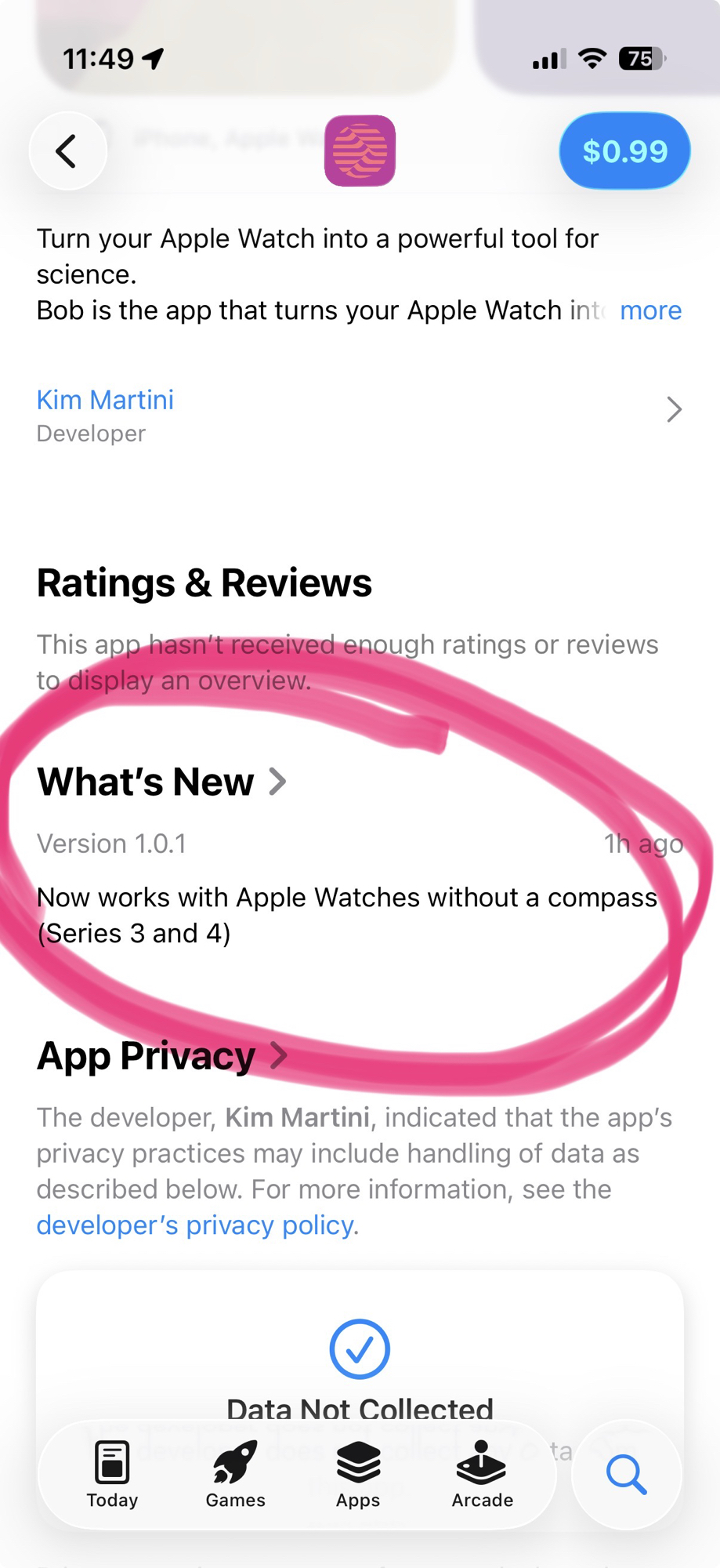Go back to the previous page
Image resolution: width=720 pixels, height=1568 pixels.
[x=68, y=151]
